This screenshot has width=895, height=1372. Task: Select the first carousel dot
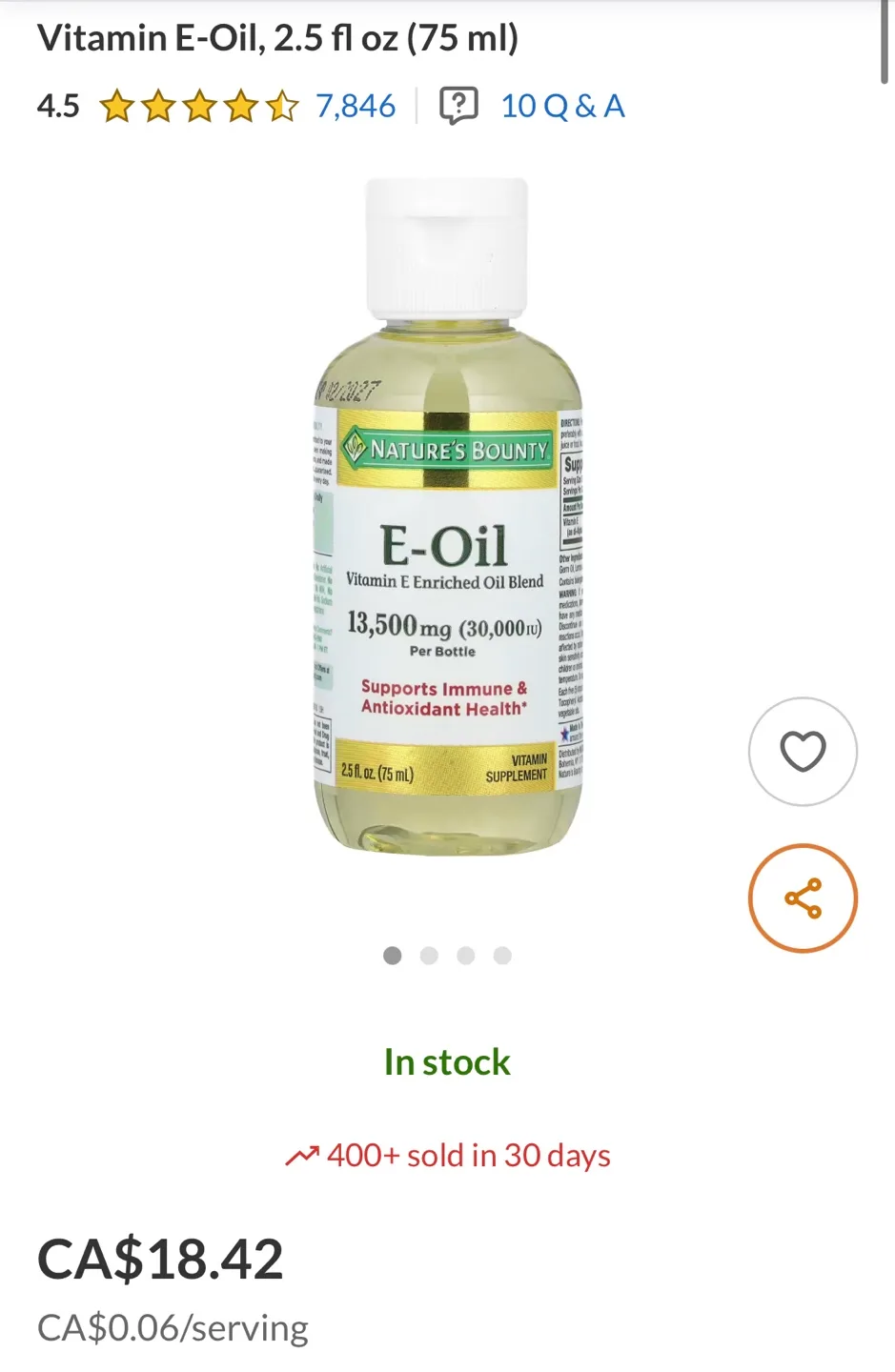[392, 956]
